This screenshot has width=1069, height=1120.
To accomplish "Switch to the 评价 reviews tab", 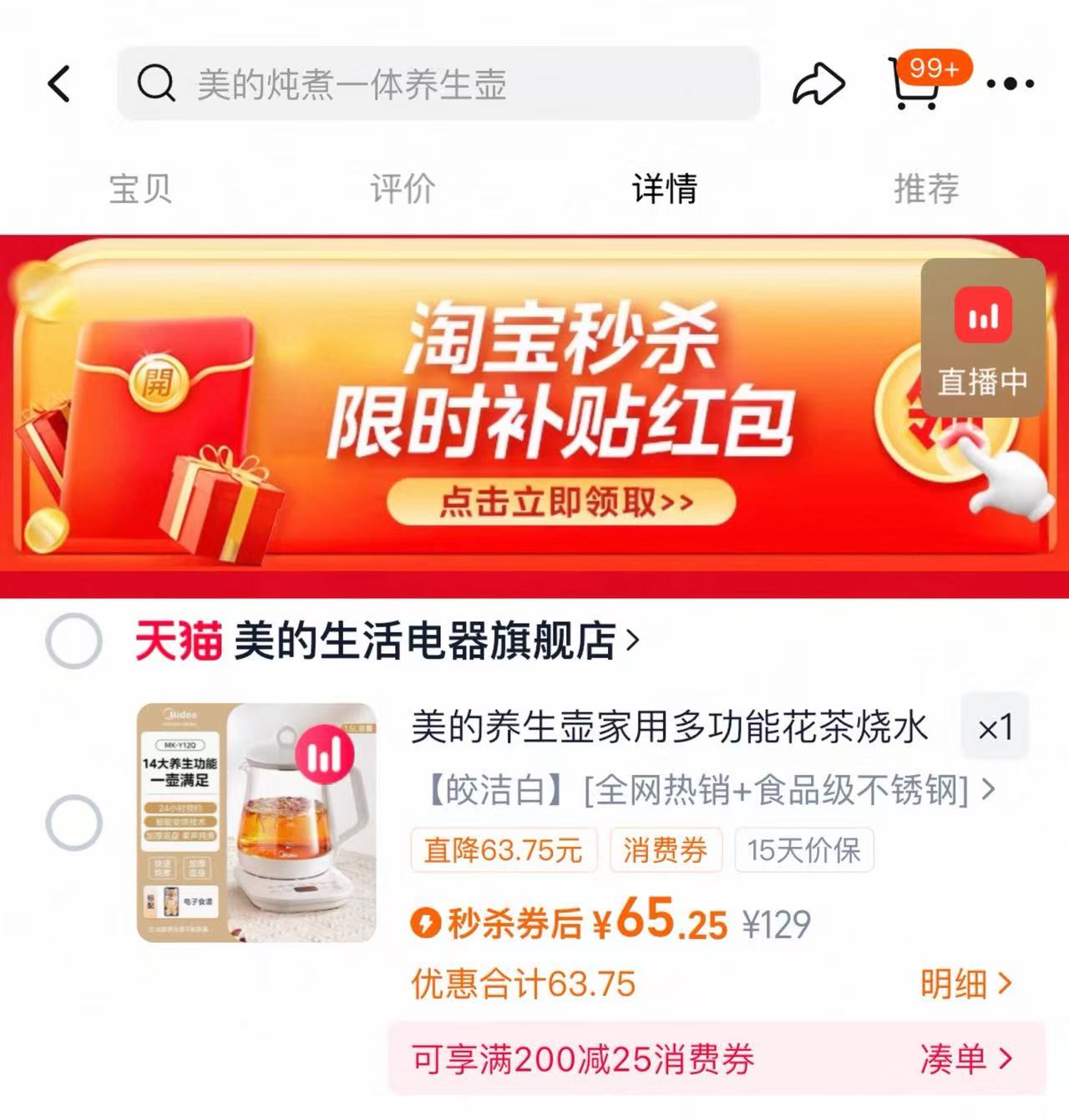I will [399, 190].
